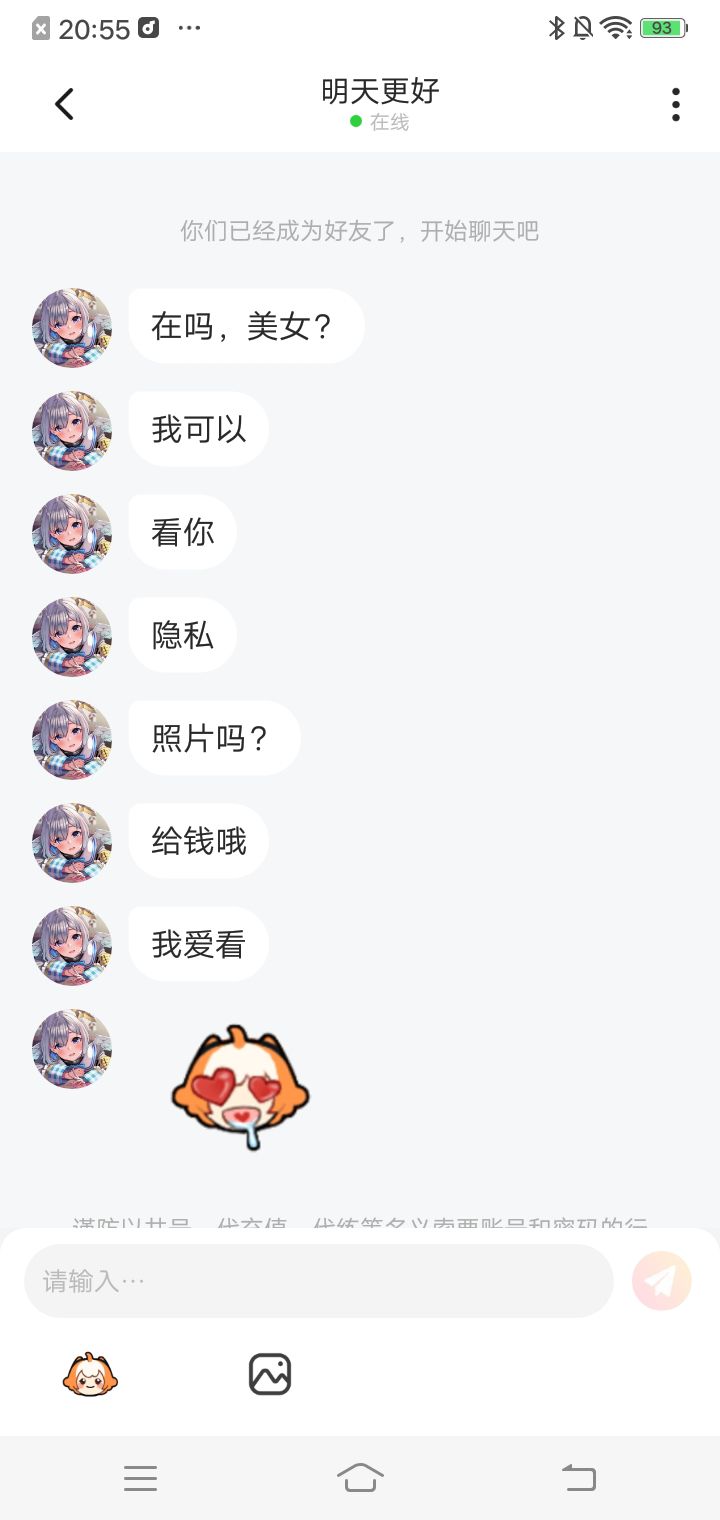Viewport: 720px width, 1520px height.
Task: Open the emoji sticker picker
Action: pyautogui.click(x=90, y=1374)
